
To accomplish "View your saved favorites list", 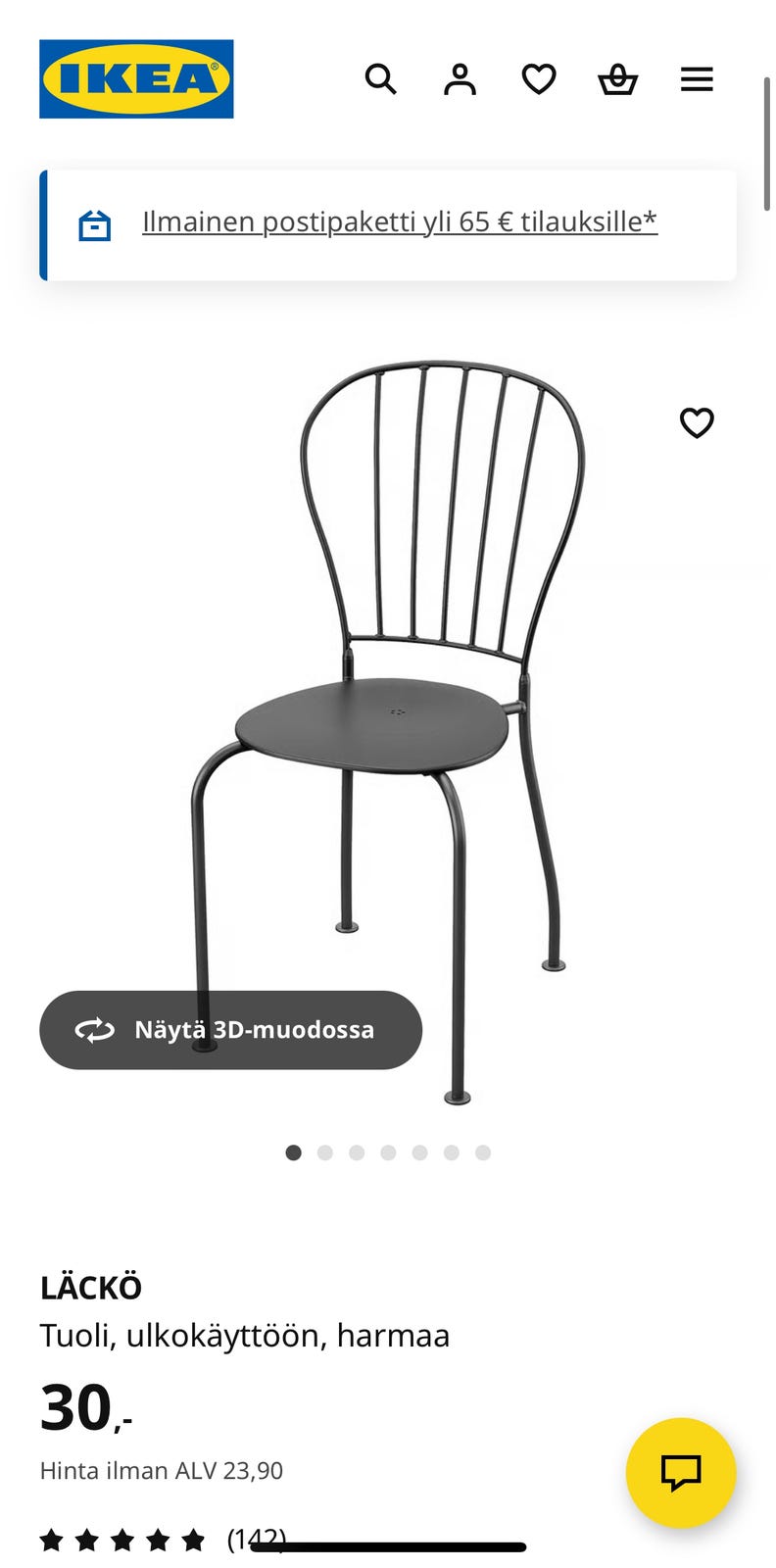I will pyautogui.click(x=538, y=79).
